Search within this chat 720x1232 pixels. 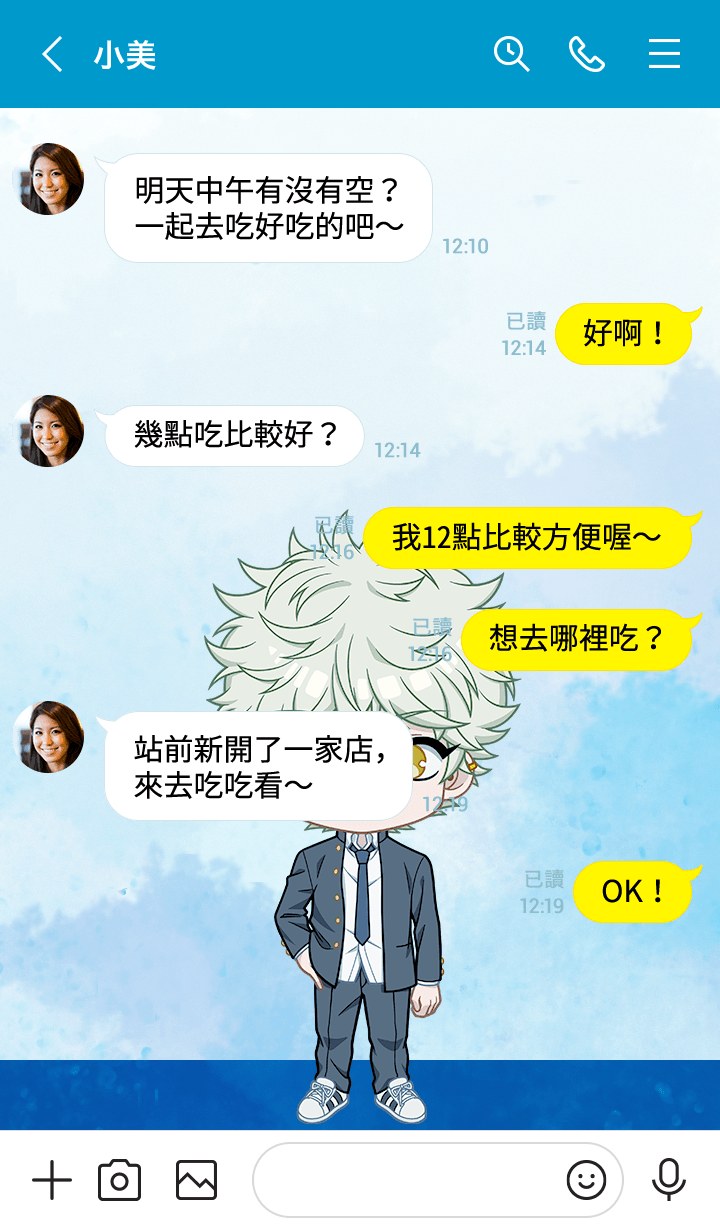pyautogui.click(x=511, y=54)
